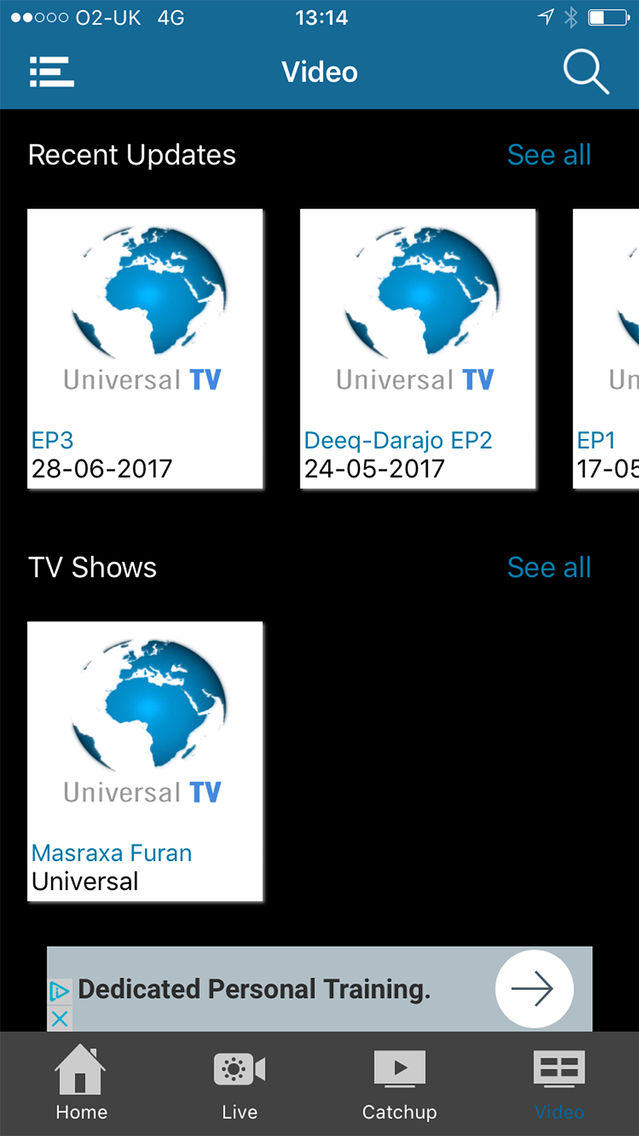Close the Dedicated Personal Training ad

[60, 1018]
